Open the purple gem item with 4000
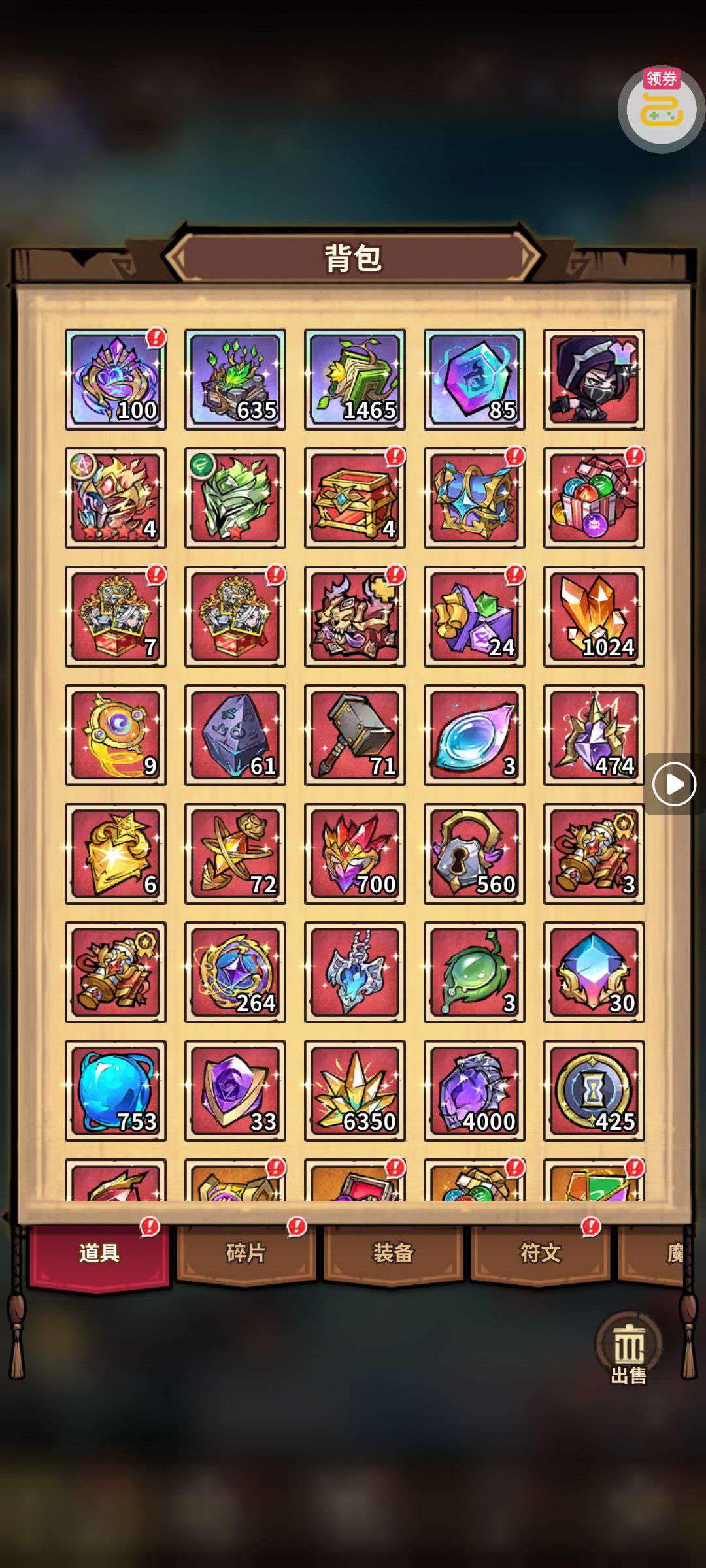 474,1090
